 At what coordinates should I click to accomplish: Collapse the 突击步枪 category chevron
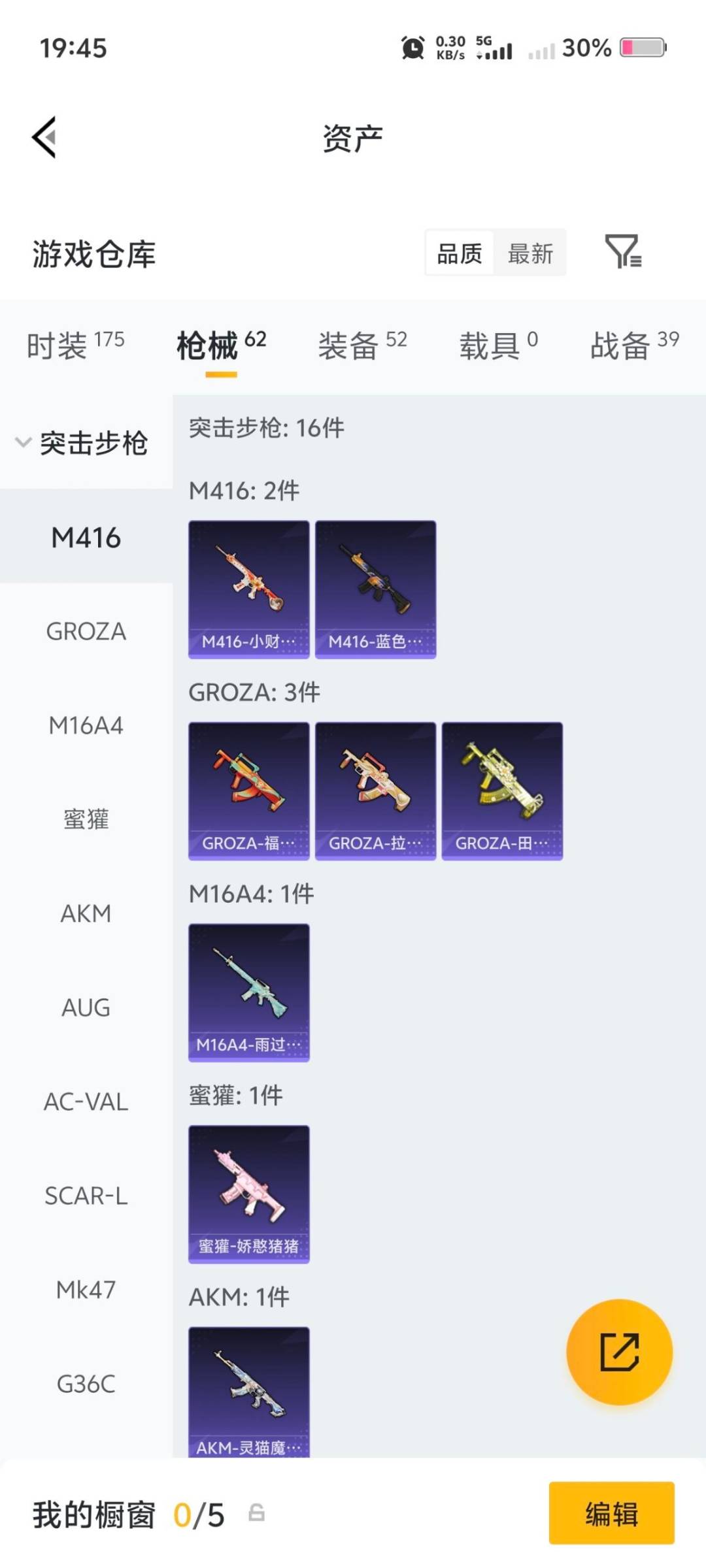coord(22,442)
